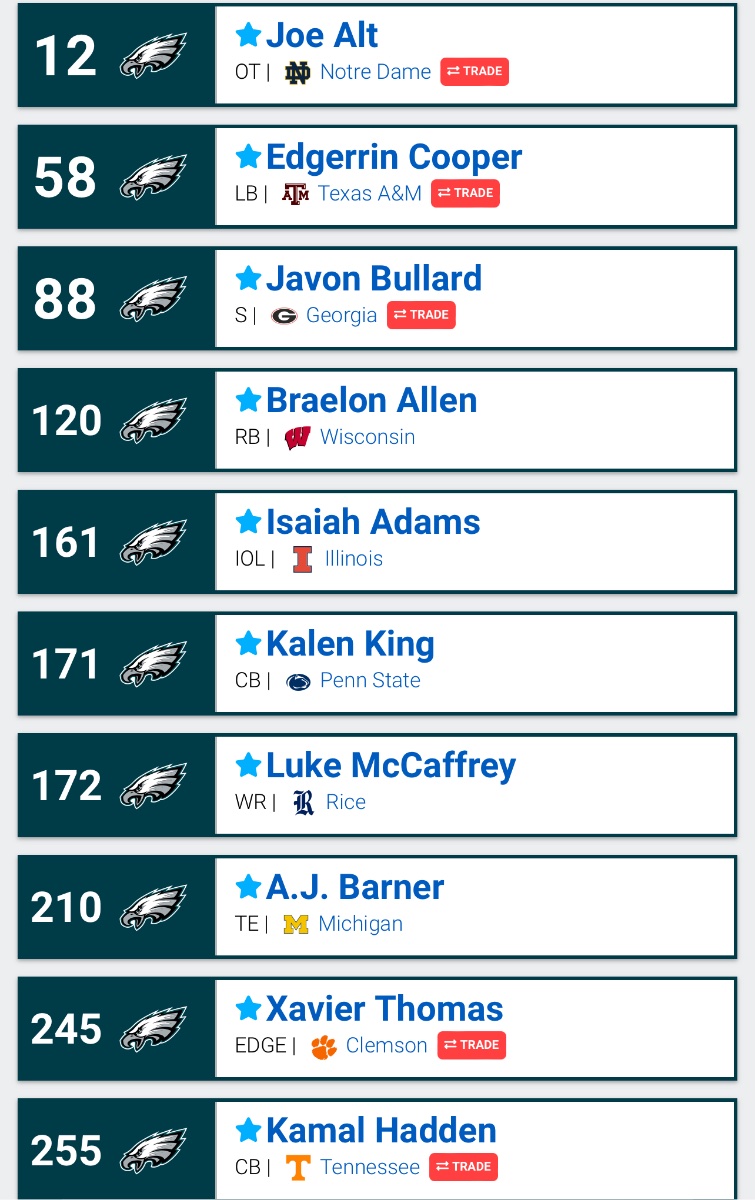The width and height of the screenshot is (755, 1200).
Task: Open the Penn State school link
Action: pyautogui.click(x=370, y=681)
